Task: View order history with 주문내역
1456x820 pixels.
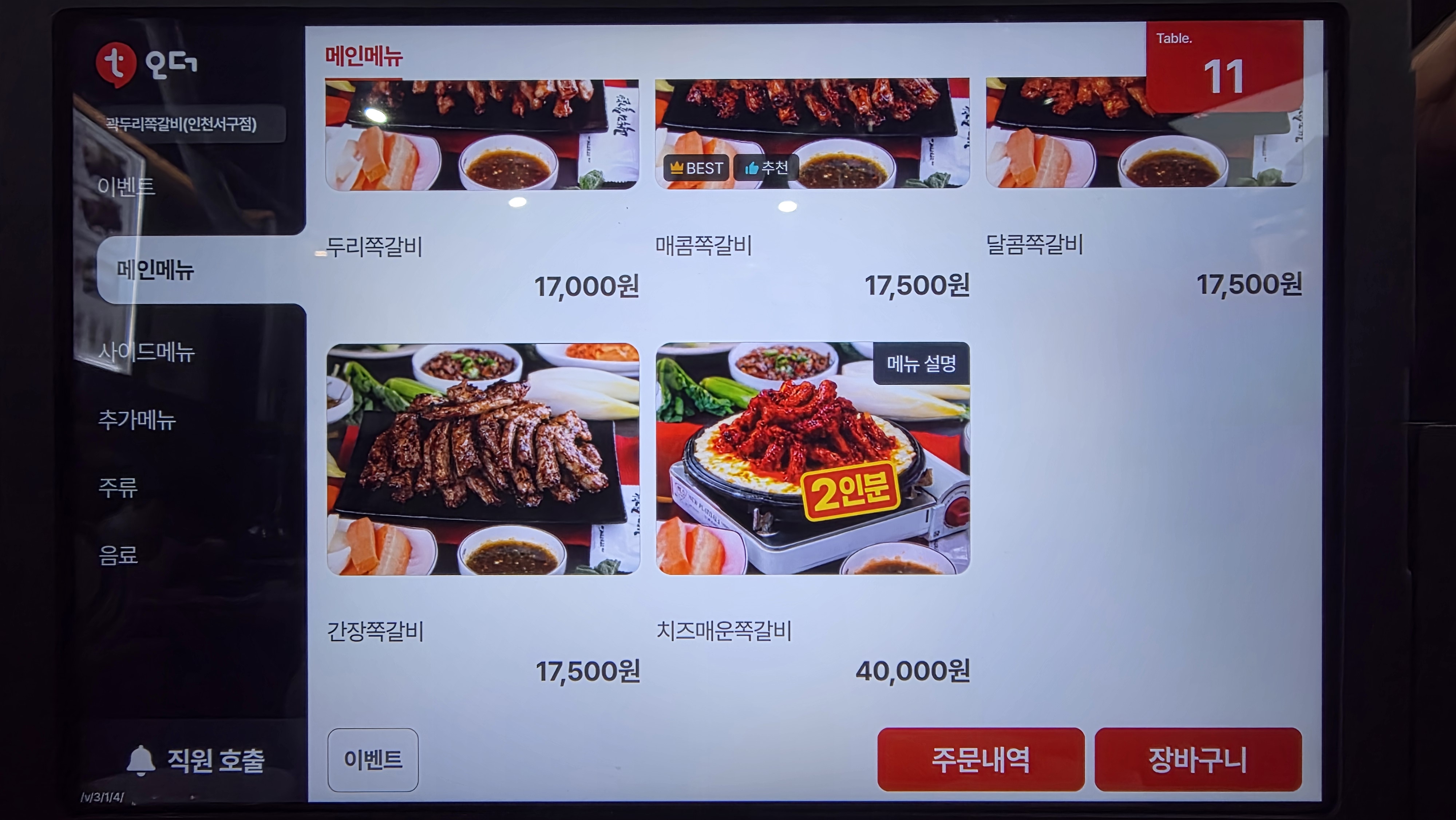Action: [981, 760]
